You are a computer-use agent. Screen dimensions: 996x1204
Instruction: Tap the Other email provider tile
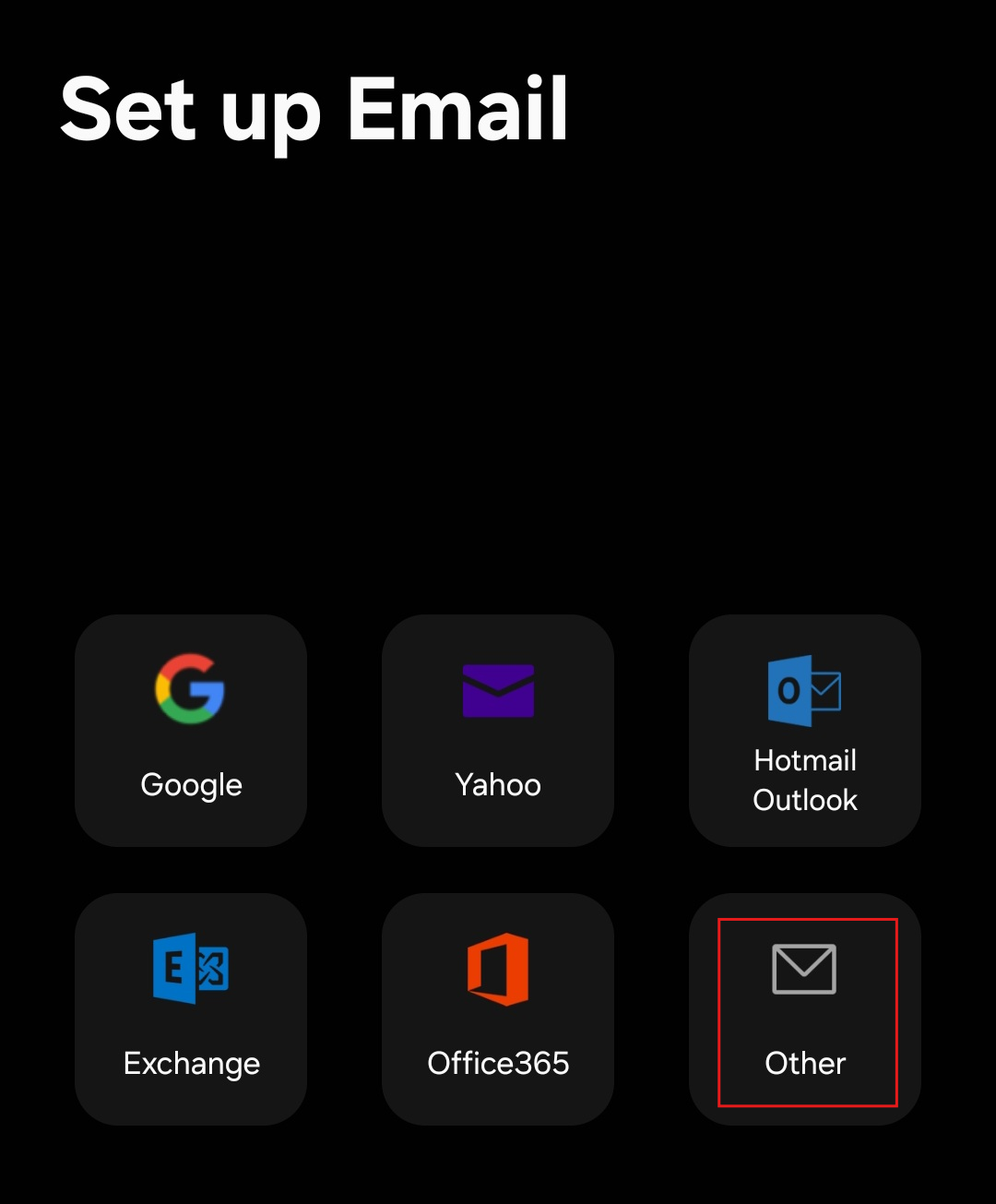(805, 1010)
